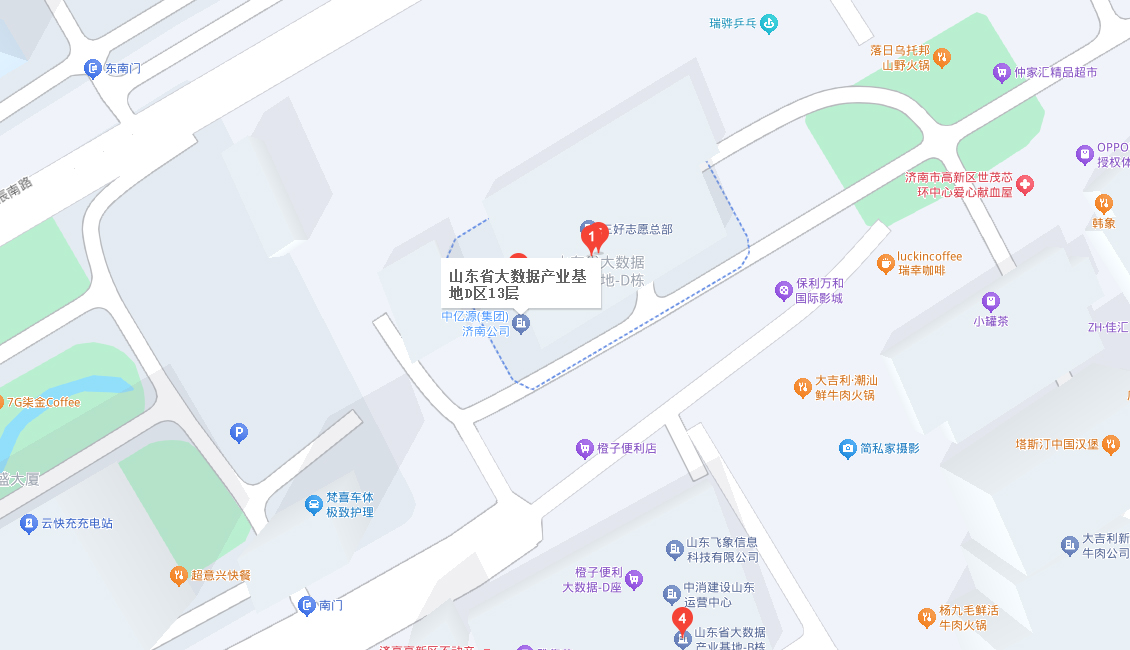Select the parking P marker
1130x650 pixels.
(238, 433)
